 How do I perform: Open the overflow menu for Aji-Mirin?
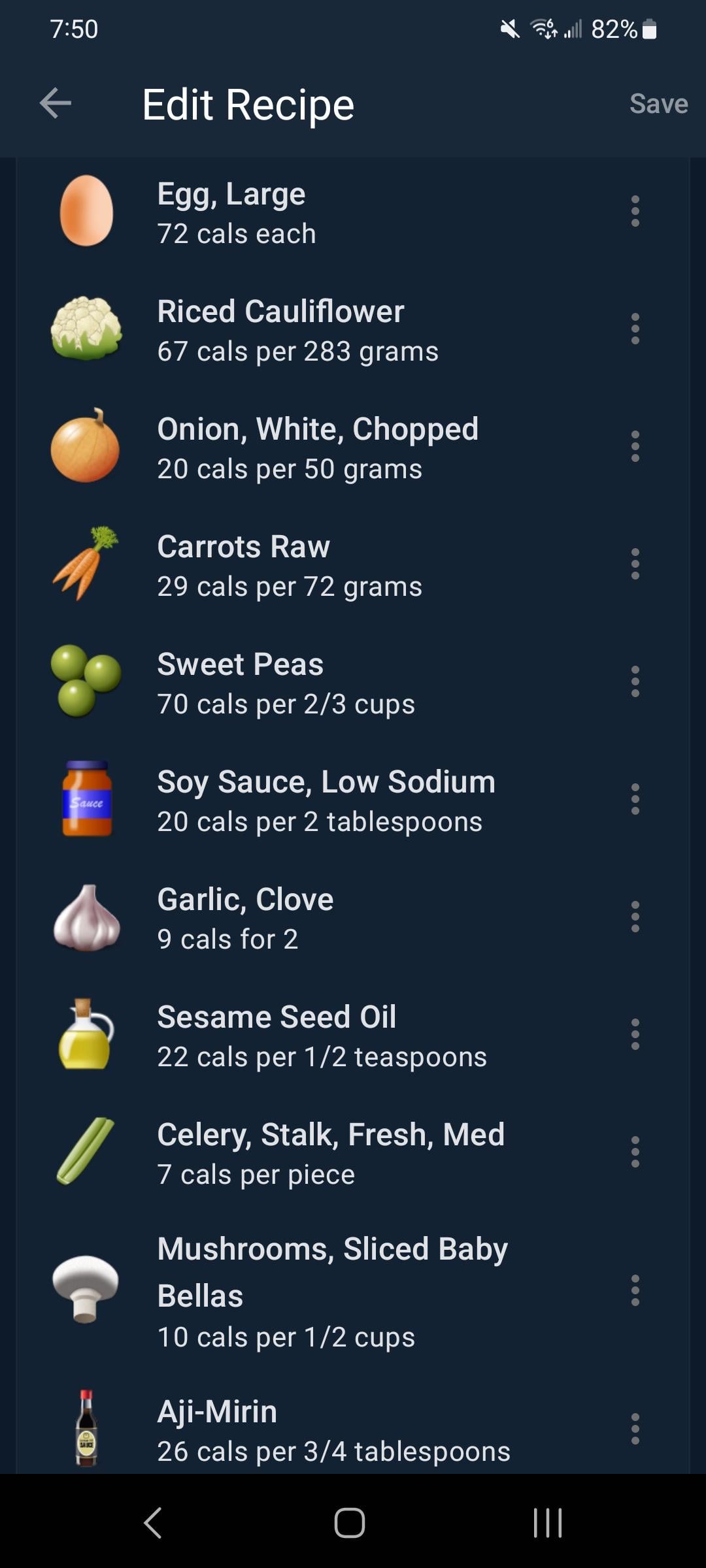(x=635, y=1429)
